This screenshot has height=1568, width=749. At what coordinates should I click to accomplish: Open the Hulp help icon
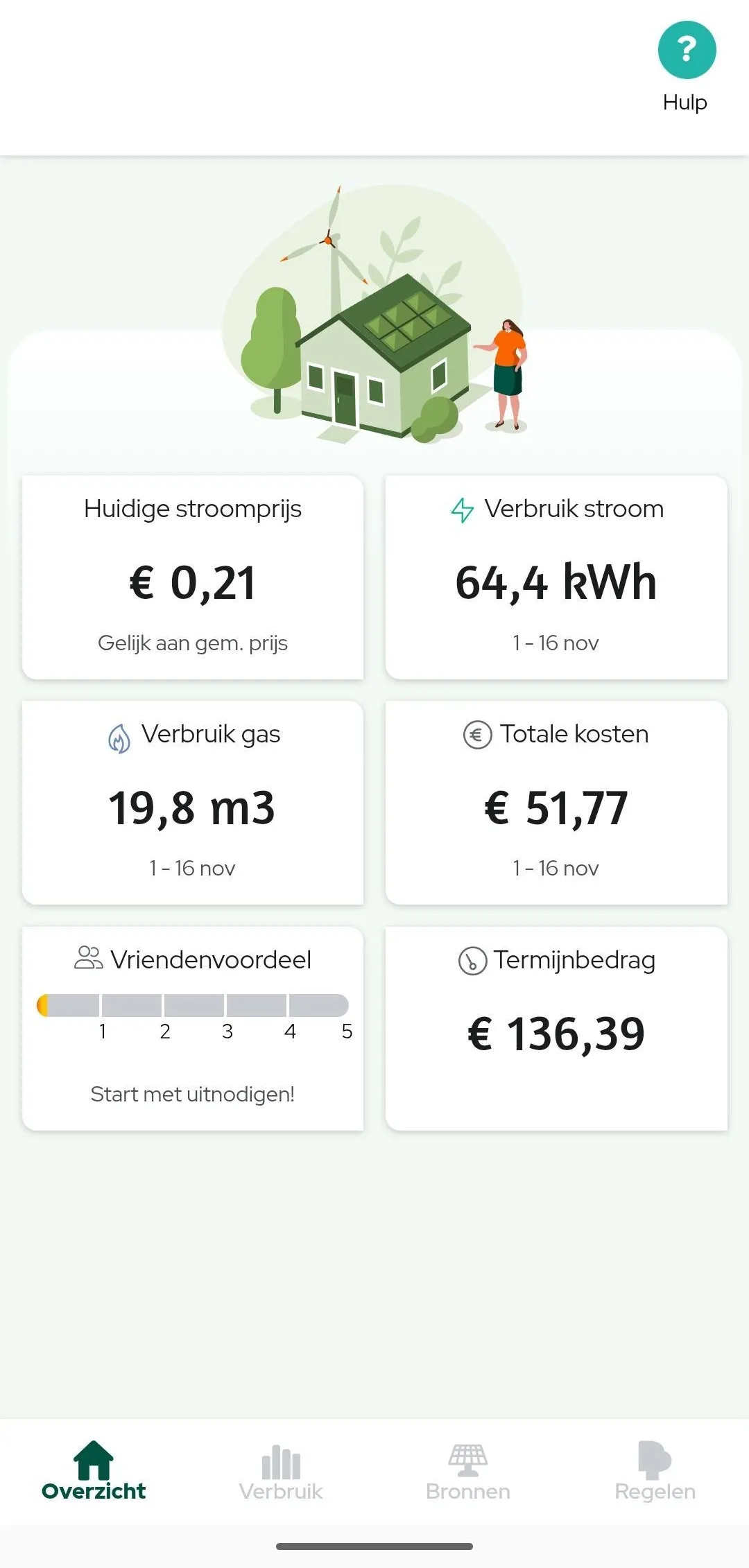click(685, 49)
